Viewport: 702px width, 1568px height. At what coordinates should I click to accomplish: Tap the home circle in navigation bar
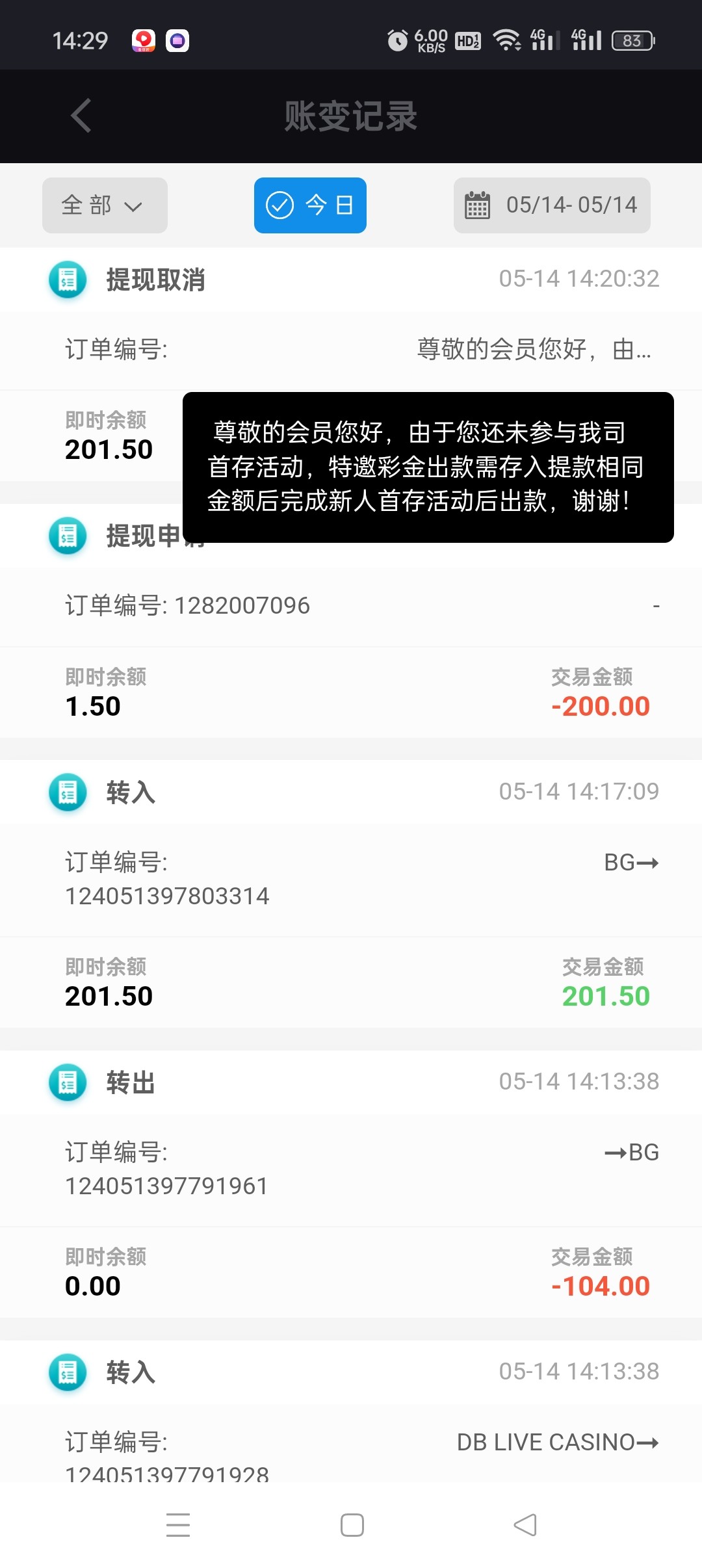(x=351, y=1524)
